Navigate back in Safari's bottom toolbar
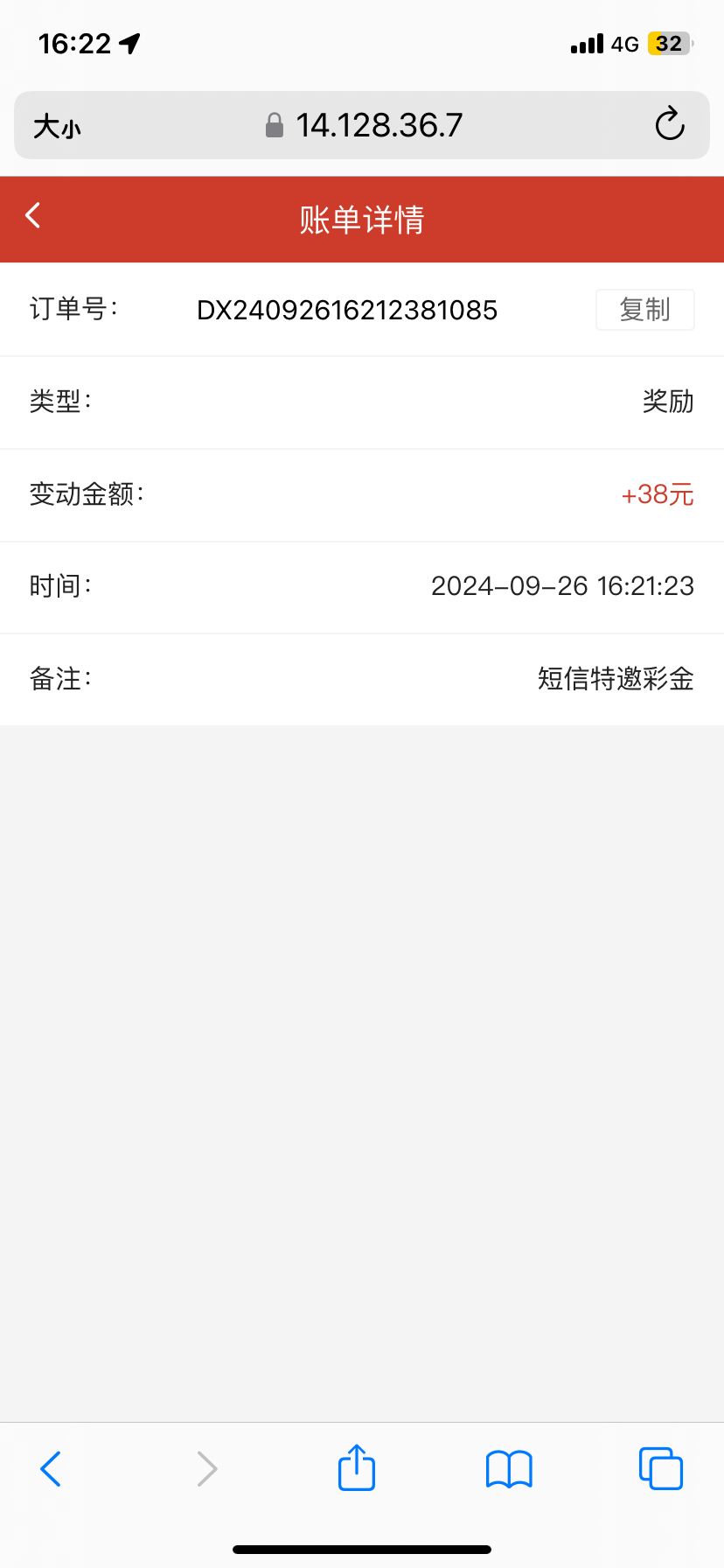This screenshot has height=1568, width=724. point(51,1468)
